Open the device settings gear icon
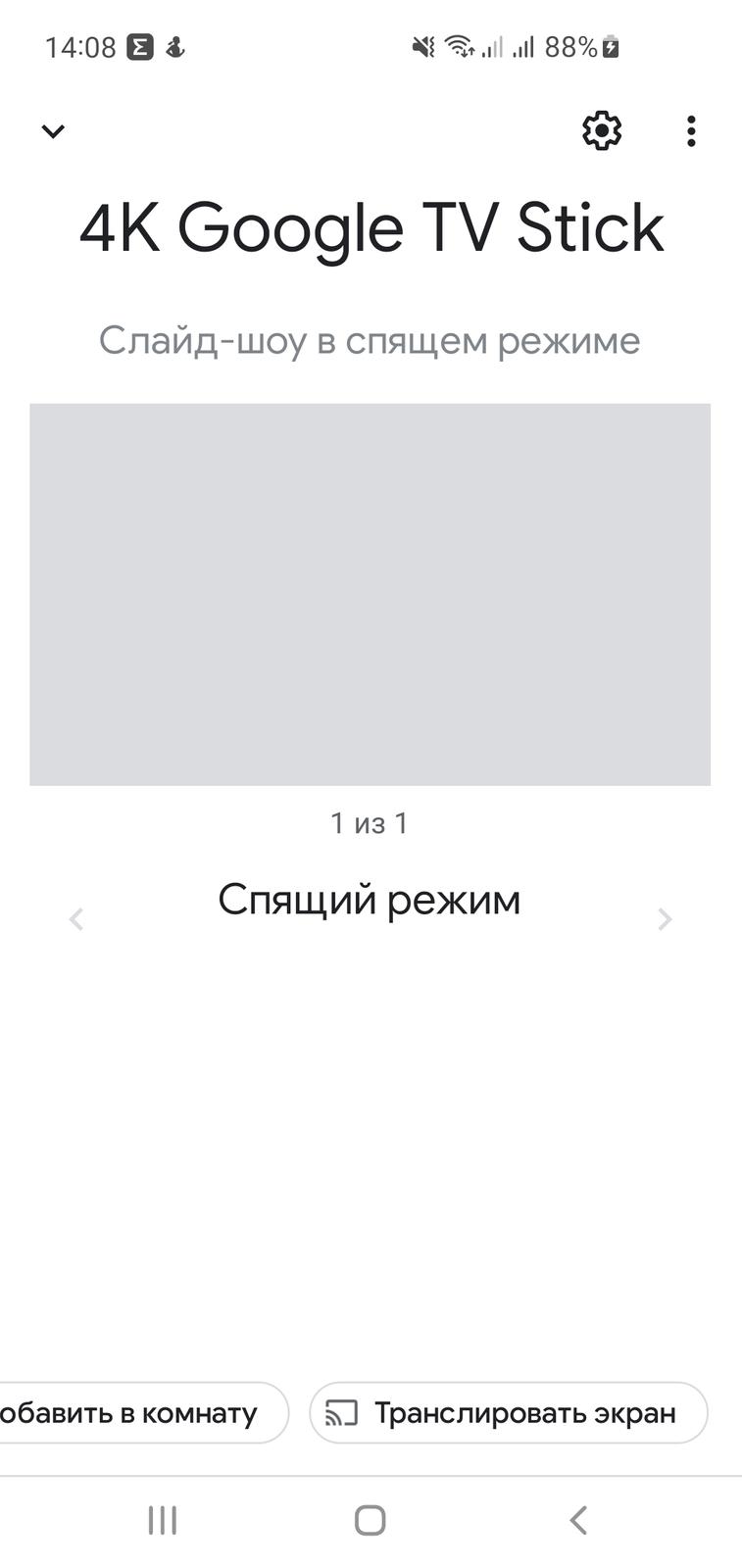This screenshot has height=1568, width=742. click(601, 131)
